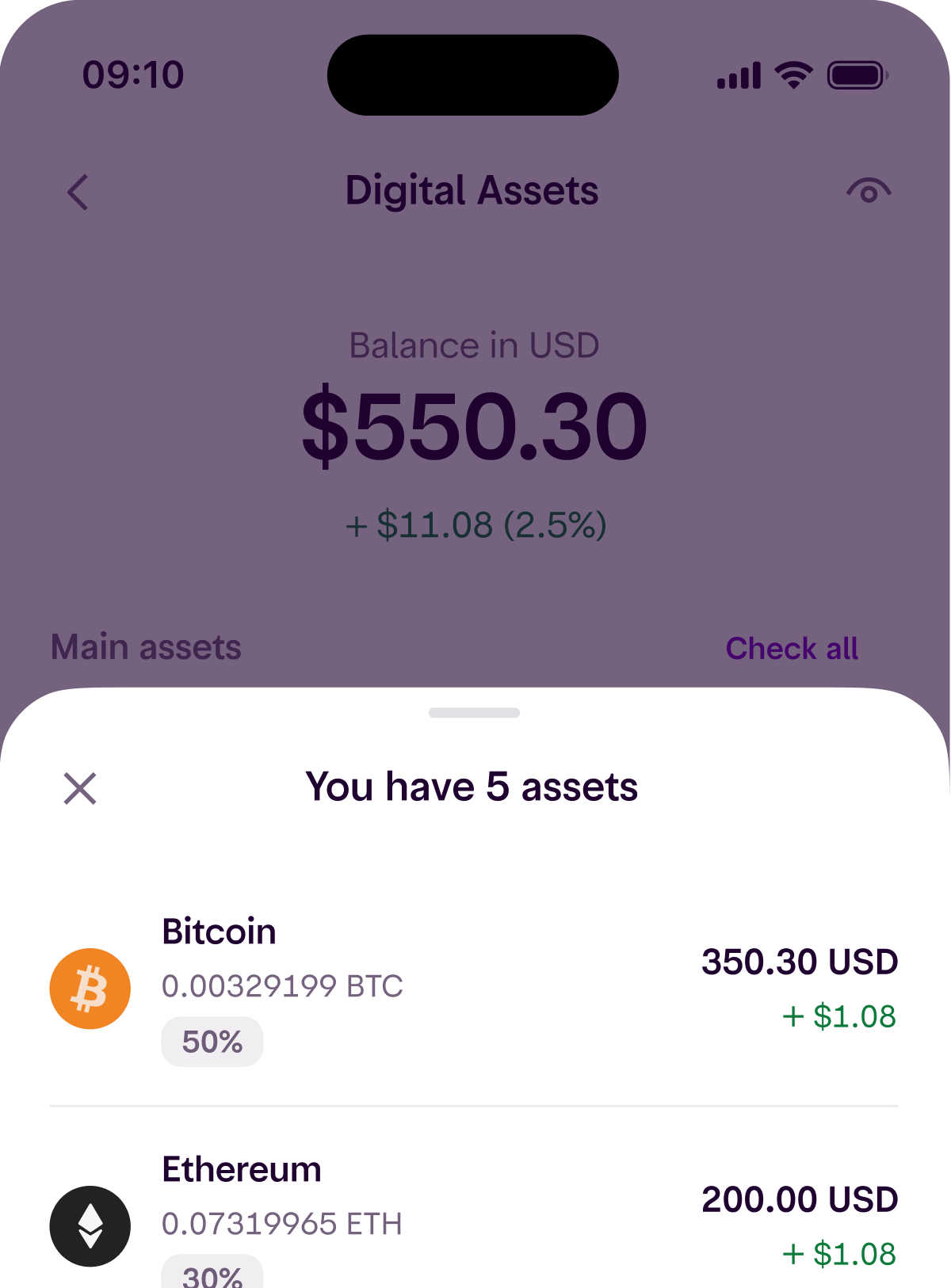951x1288 pixels.
Task: Close the assets bottom sheet
Action: click(80, 789)
